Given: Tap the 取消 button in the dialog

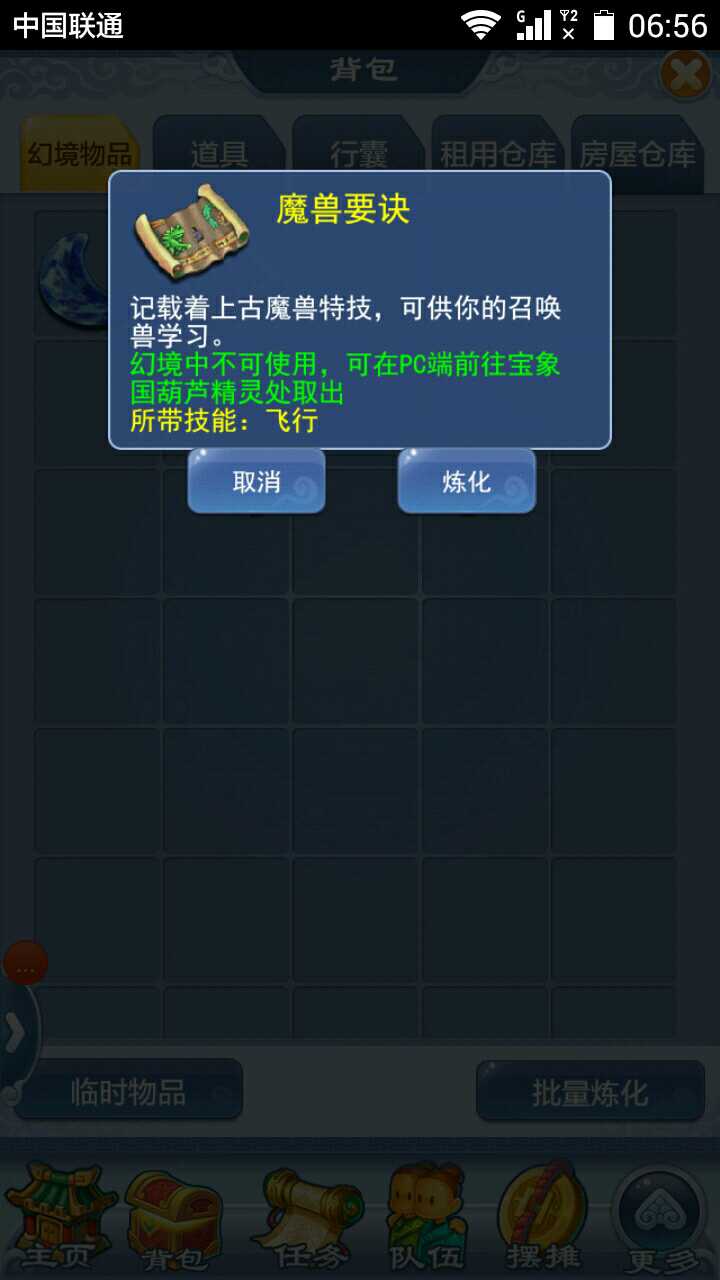Looking at the screenshot, I should click(256, 481).
